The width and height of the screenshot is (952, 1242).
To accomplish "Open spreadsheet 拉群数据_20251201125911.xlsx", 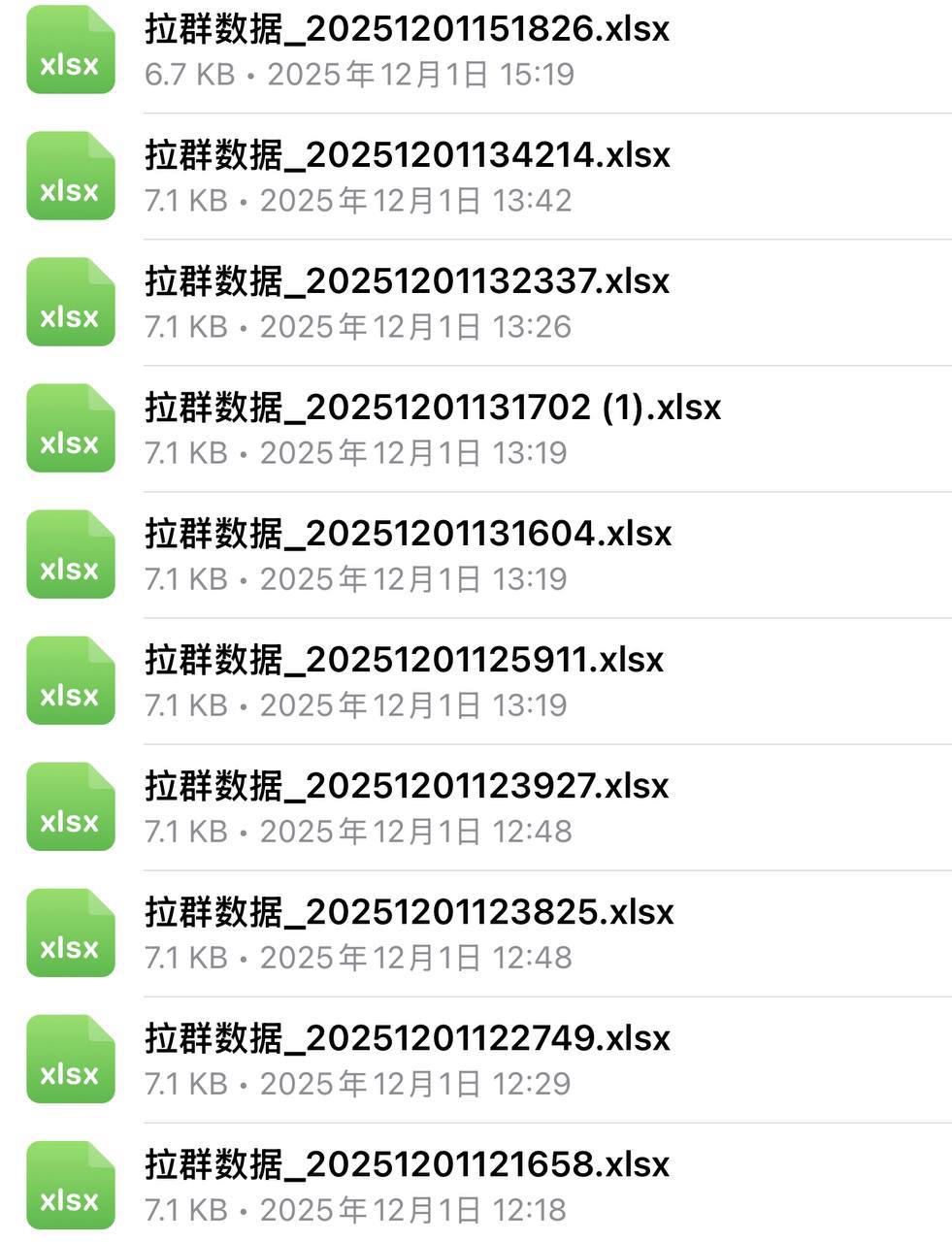I will click(404, 661).
